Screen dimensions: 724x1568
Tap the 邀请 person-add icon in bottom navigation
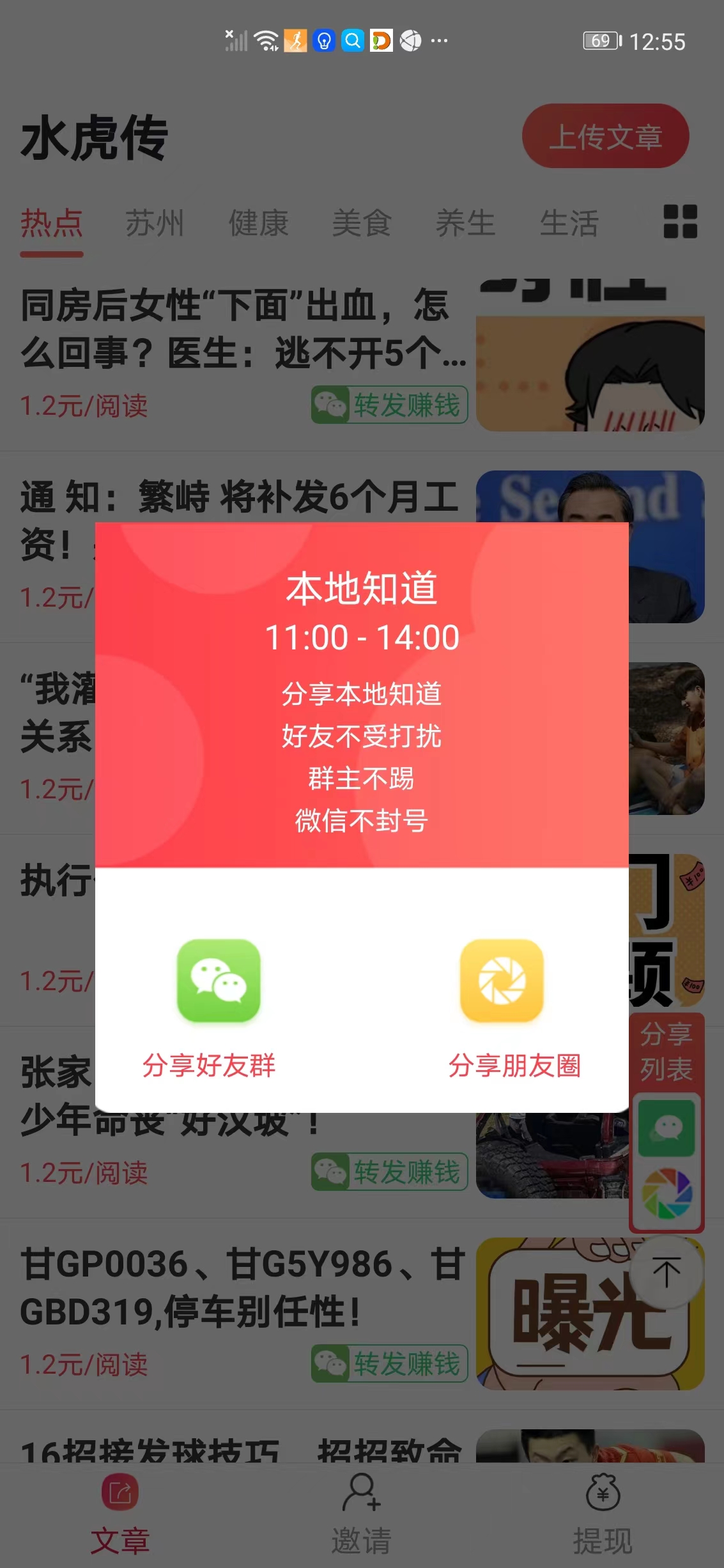362,1494
